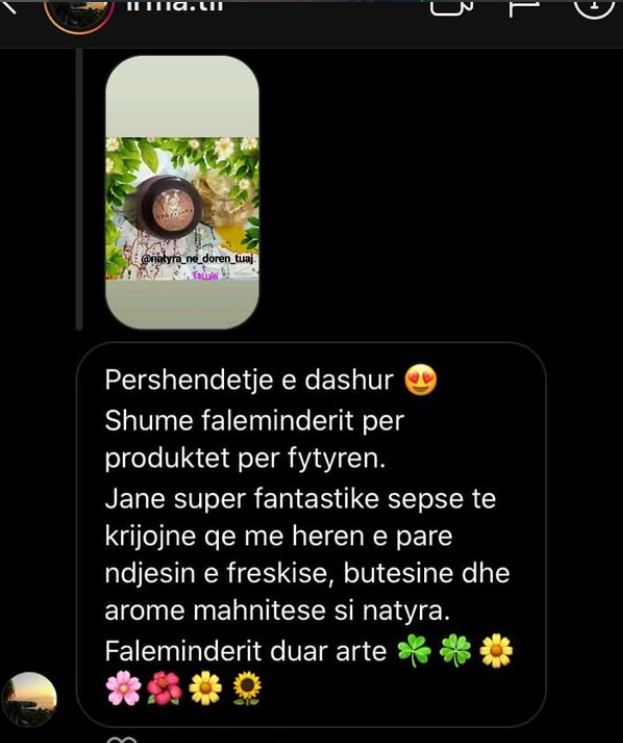The width and height of the screenshot is (623, 743).
Task: Start a video call
Action: pyautogui.click(x=450, y=8)
